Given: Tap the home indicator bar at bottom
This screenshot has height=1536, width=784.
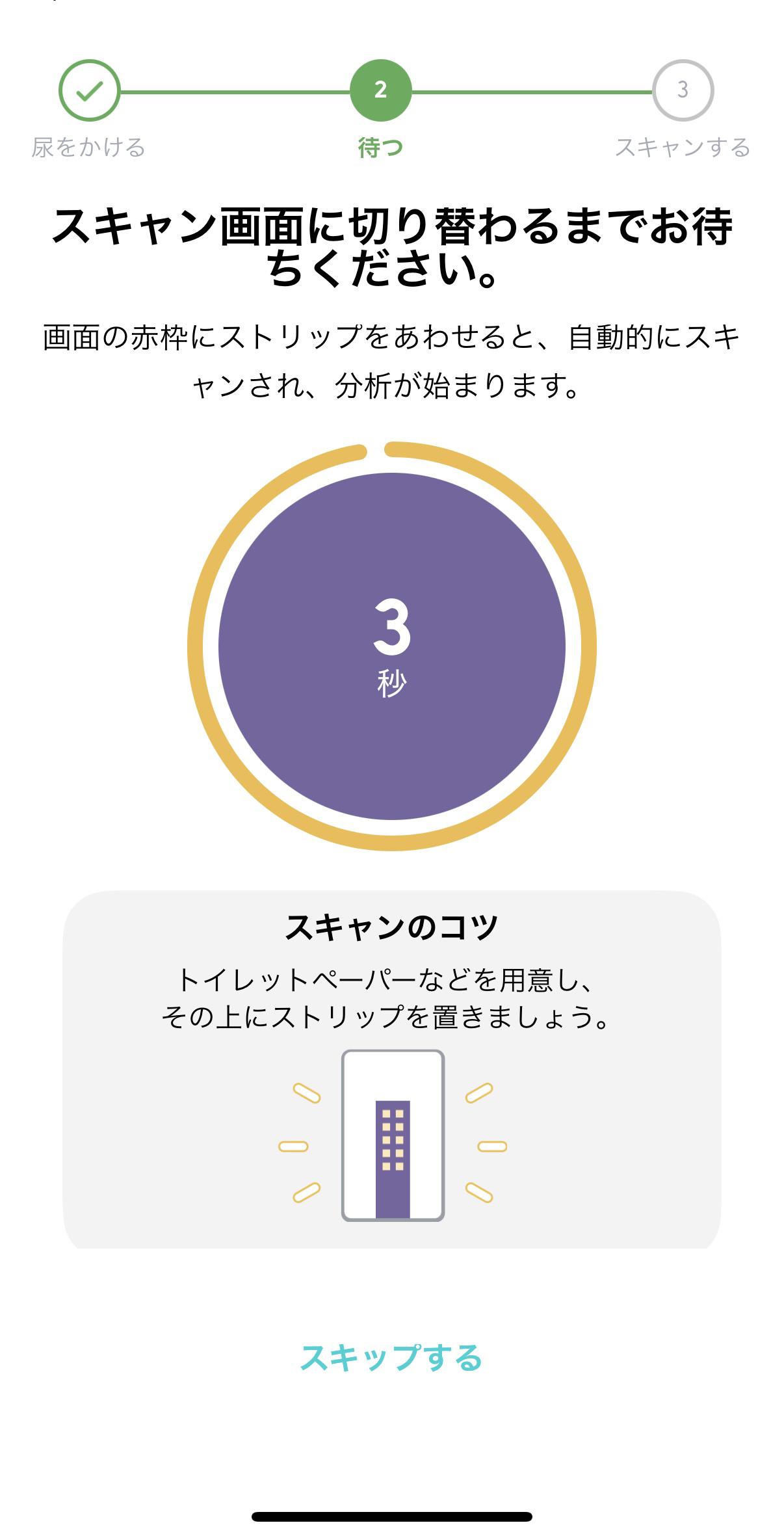Looking at the screenshot, I should (392, 1515).
